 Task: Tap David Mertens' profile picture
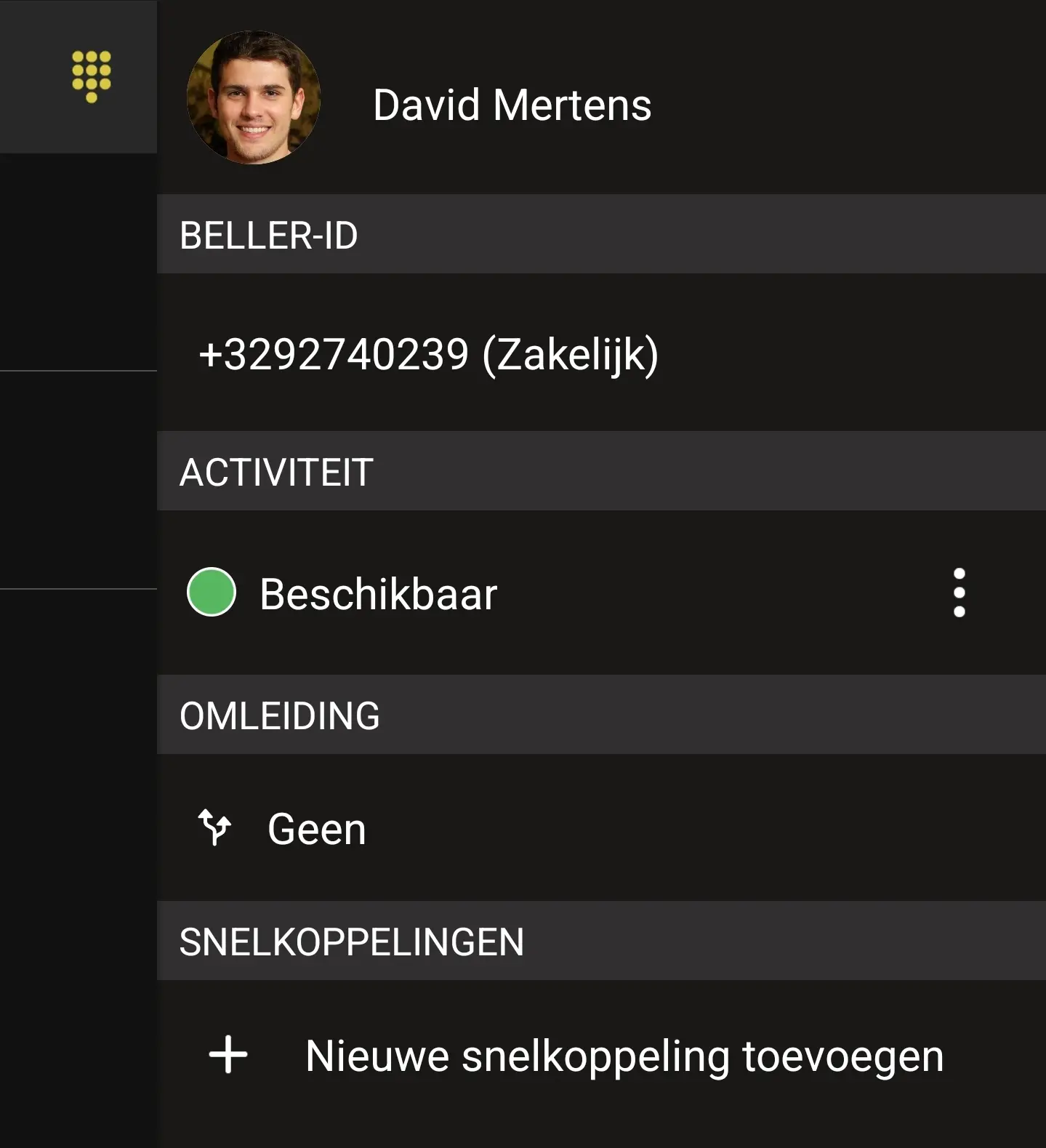253,97
